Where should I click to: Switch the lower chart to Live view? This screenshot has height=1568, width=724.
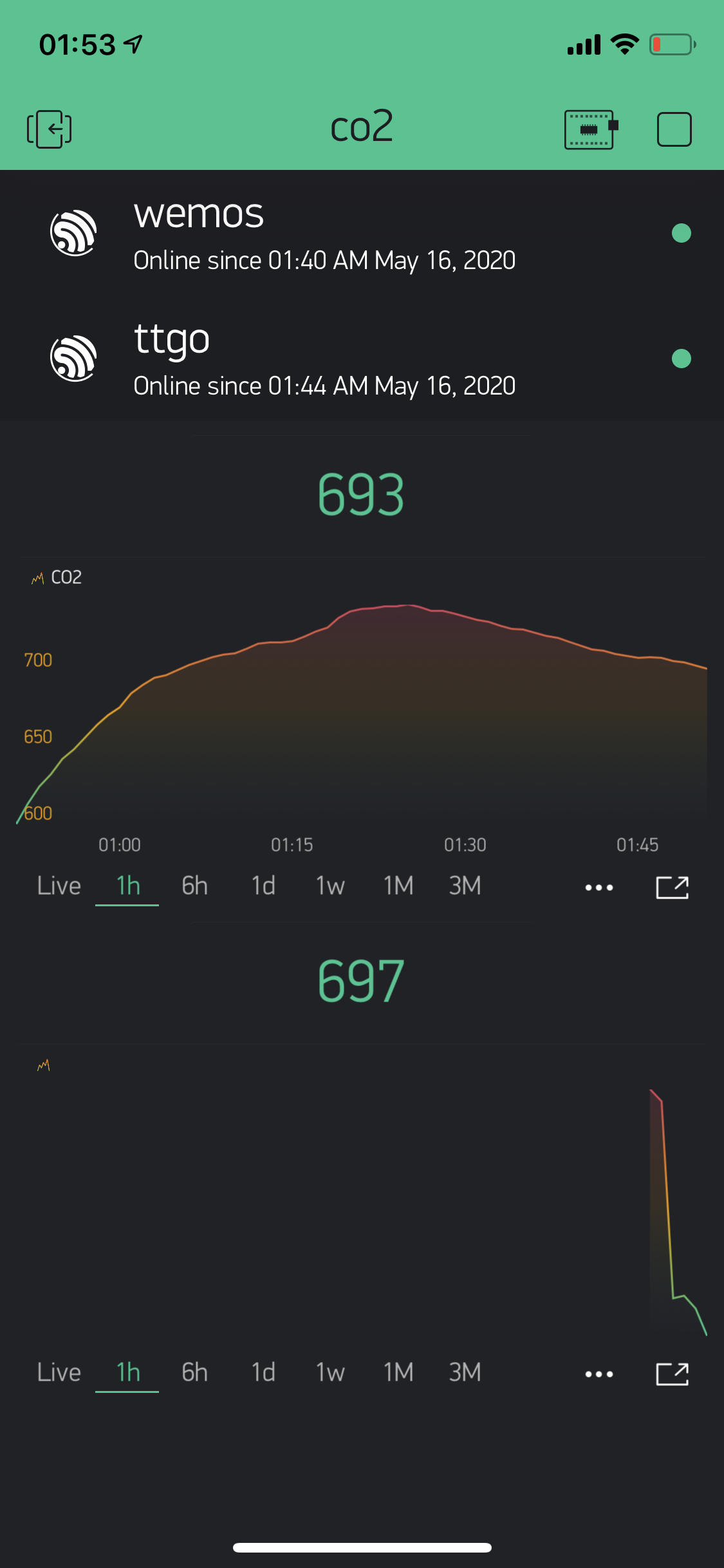tap(59, 1373)
